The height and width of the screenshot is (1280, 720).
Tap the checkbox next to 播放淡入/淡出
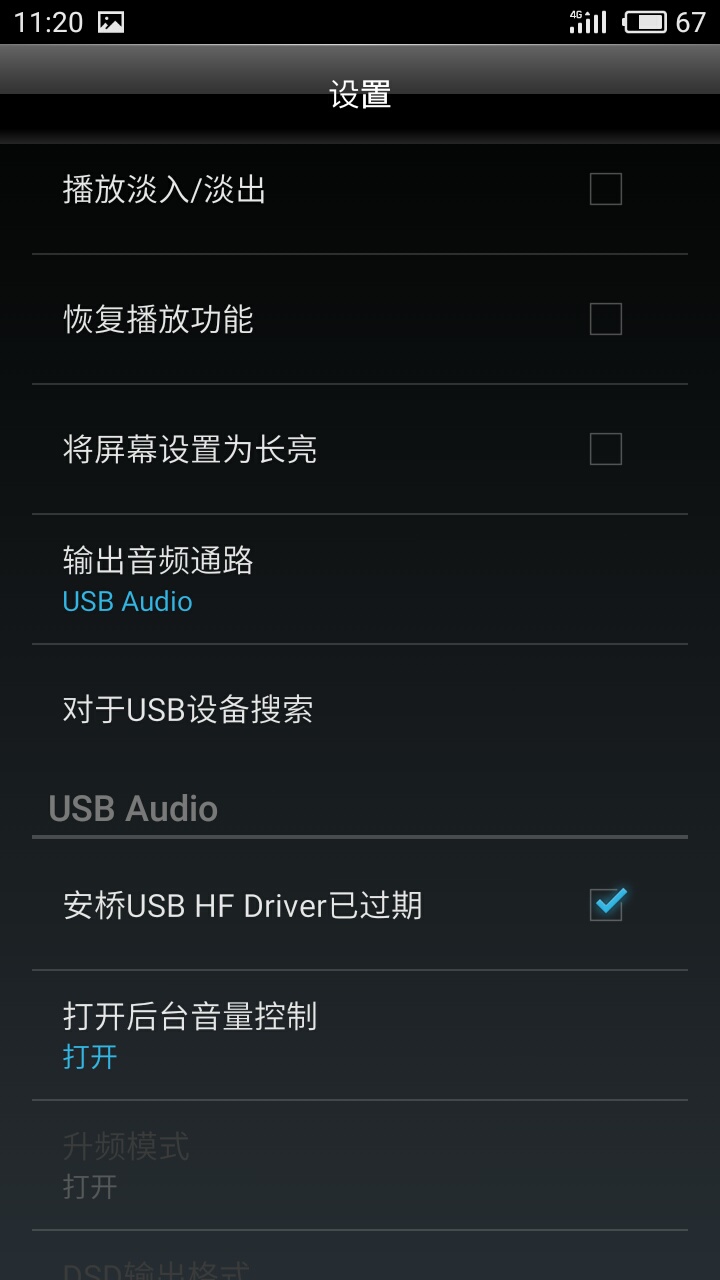coord(605,189)
